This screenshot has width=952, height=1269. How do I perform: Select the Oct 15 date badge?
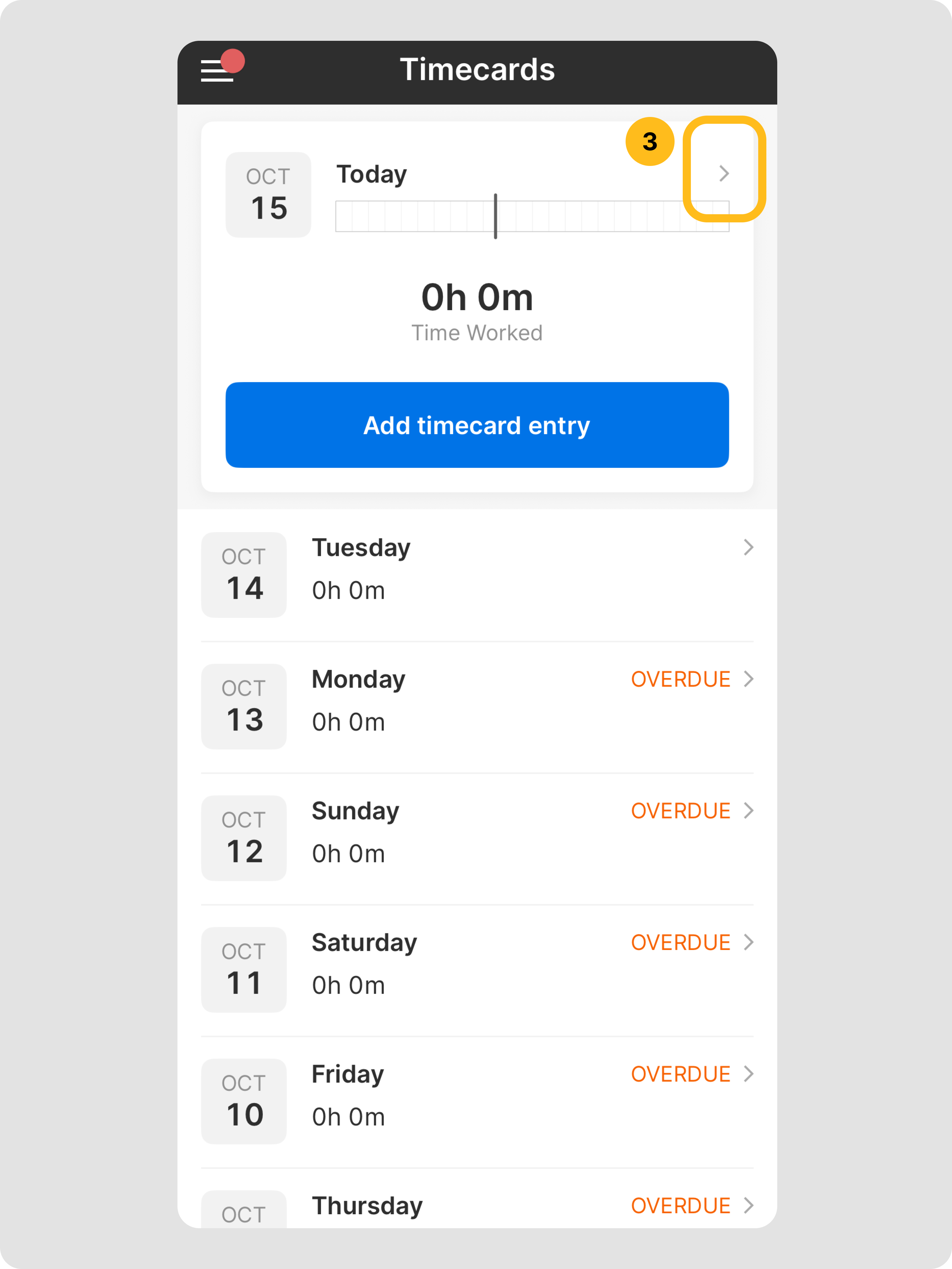point(268,193)
